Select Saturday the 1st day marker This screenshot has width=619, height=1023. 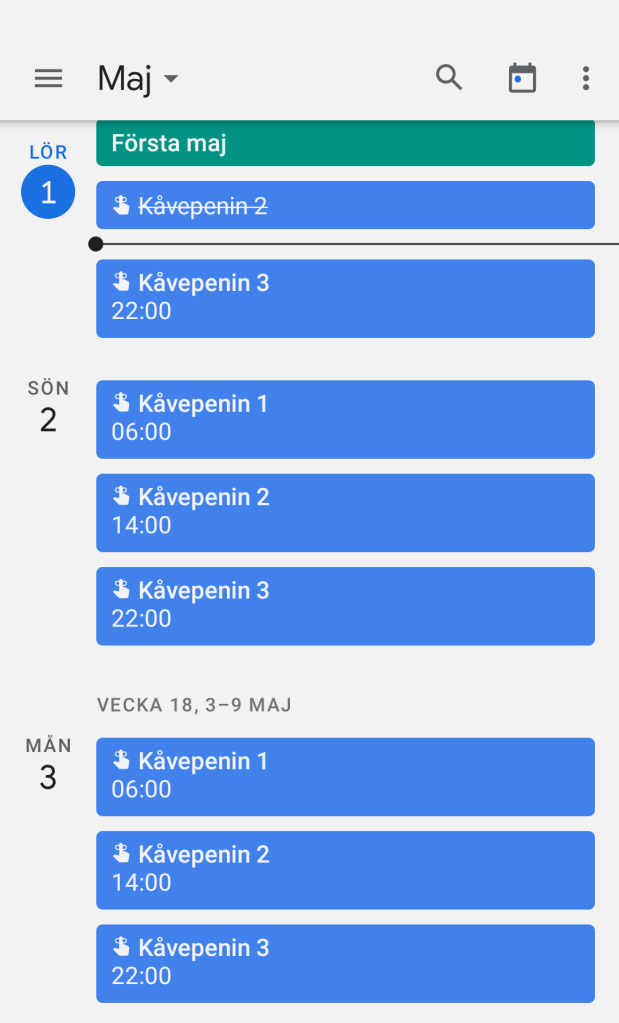48,191
